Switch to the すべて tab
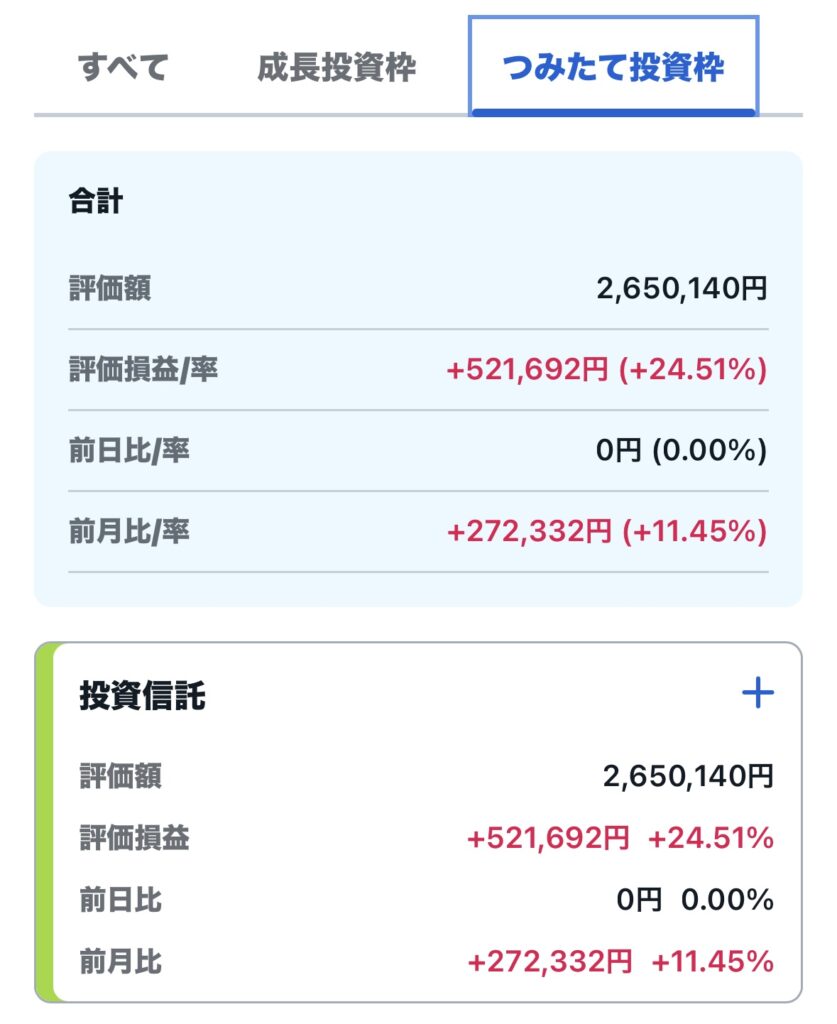This screenshot has height=1024, width=837. tap(123, 68)
